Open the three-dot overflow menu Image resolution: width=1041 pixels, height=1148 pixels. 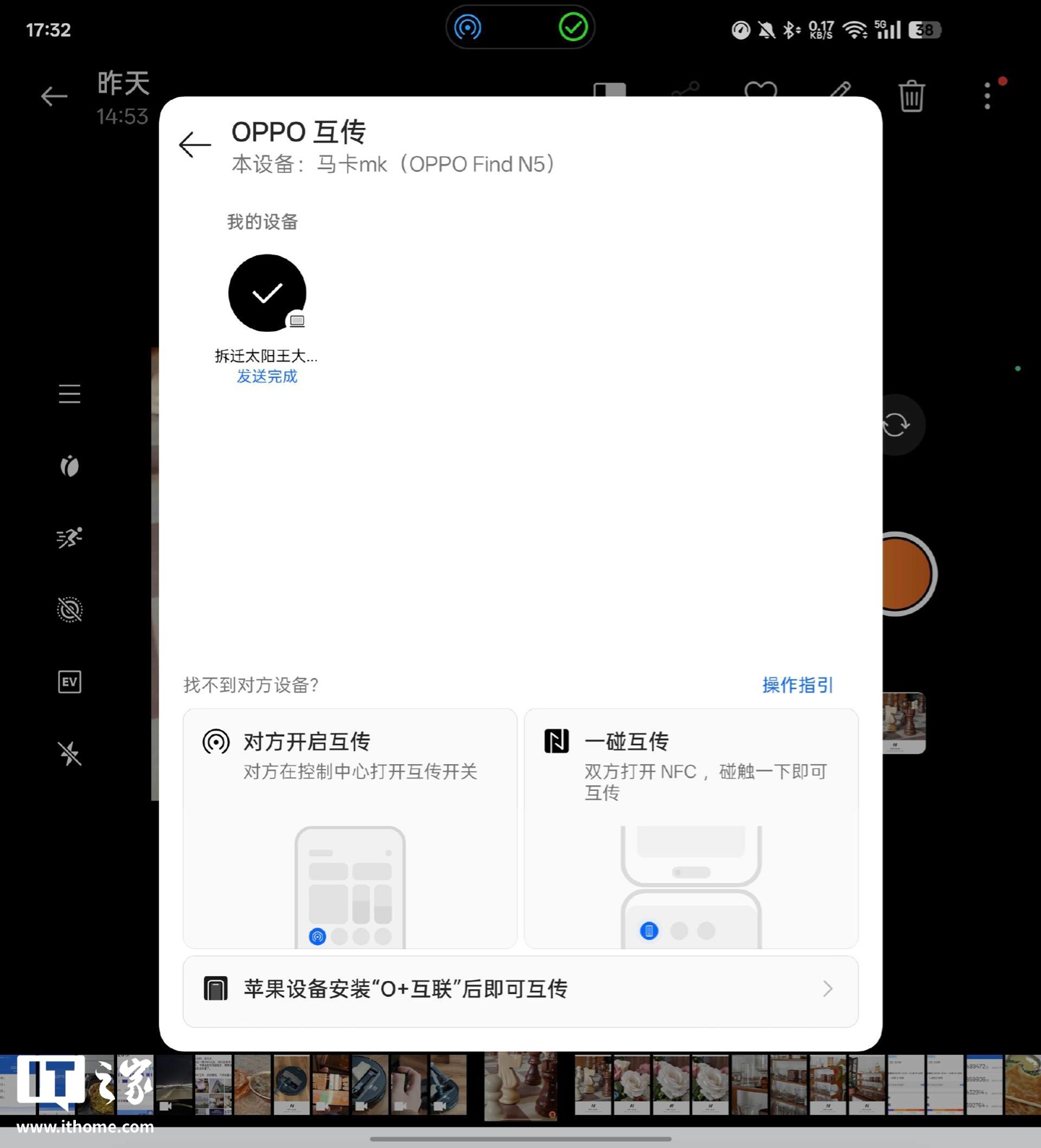click(x=987, y=95)
